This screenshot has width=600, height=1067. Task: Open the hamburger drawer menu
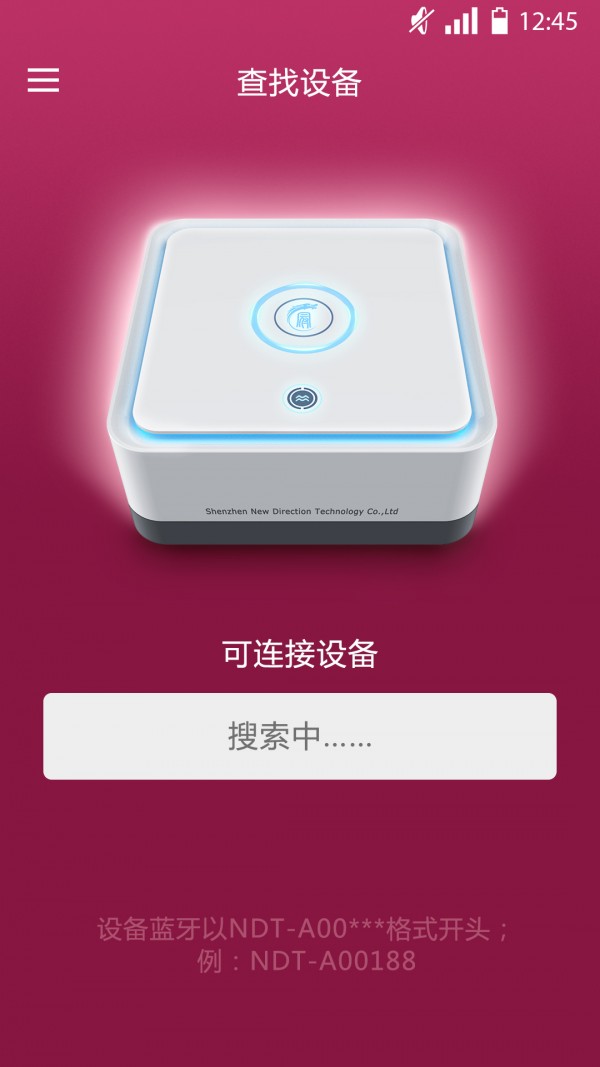tap(43, 80)
